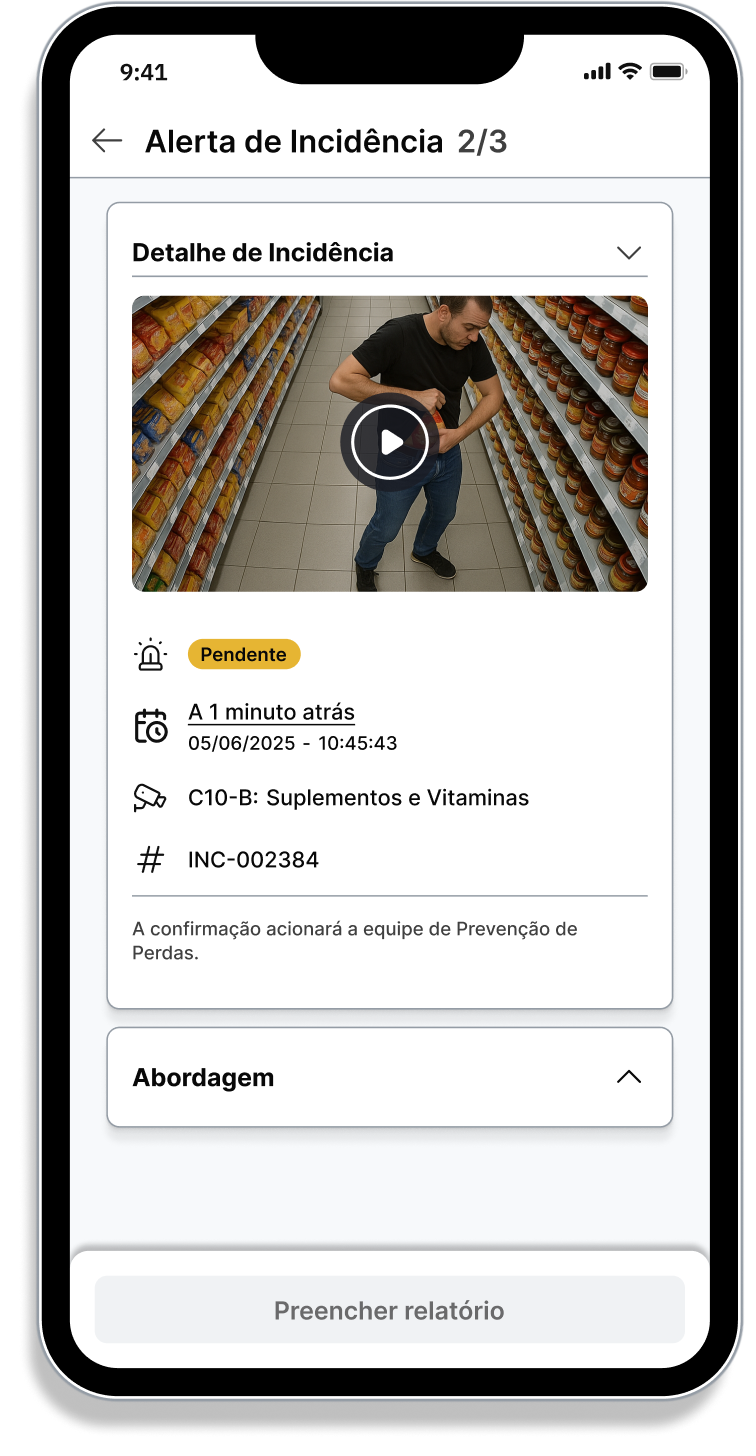Collapse the Detalhe de Incidência section
Screen dimensions: 756x1456
(628, 253)
